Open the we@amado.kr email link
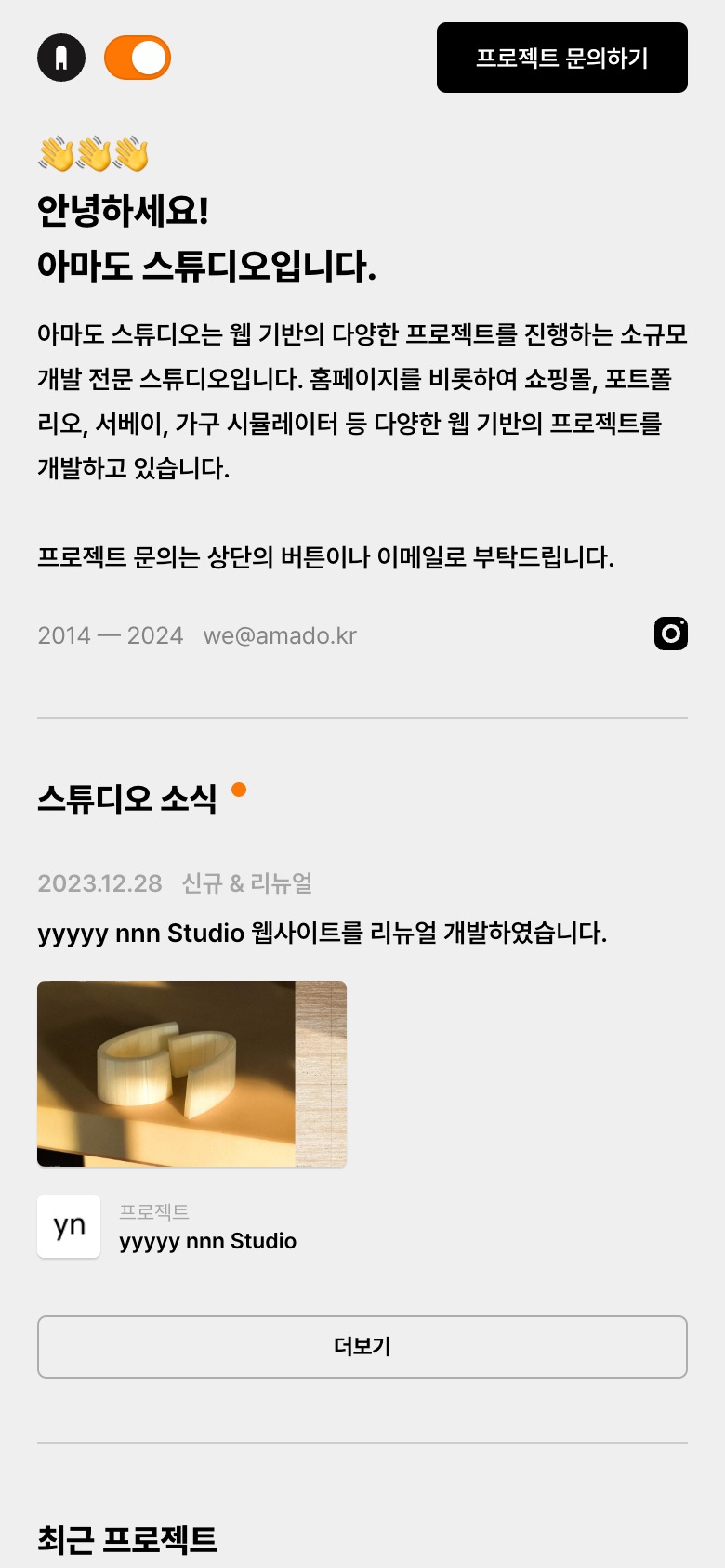 pyautogui.click(x=280, y=635)
